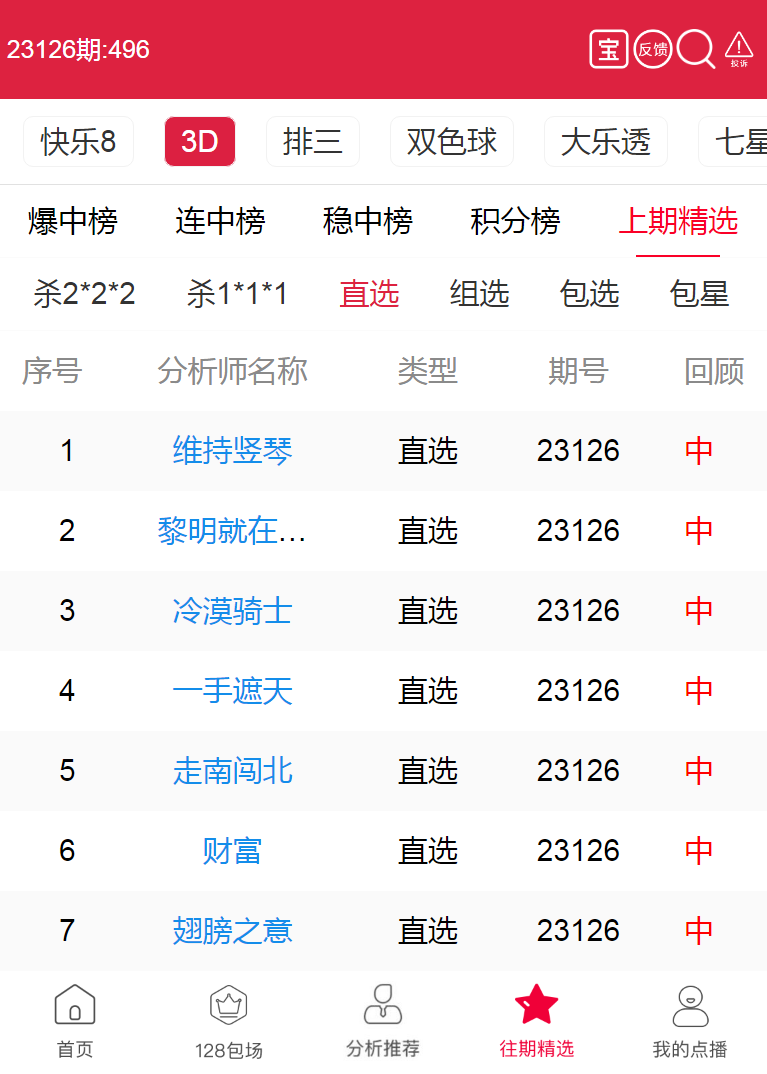The height and width of the screenshot is (1074, 767).
Task: Select the 包星 filter
Action: tap(700, 294)
